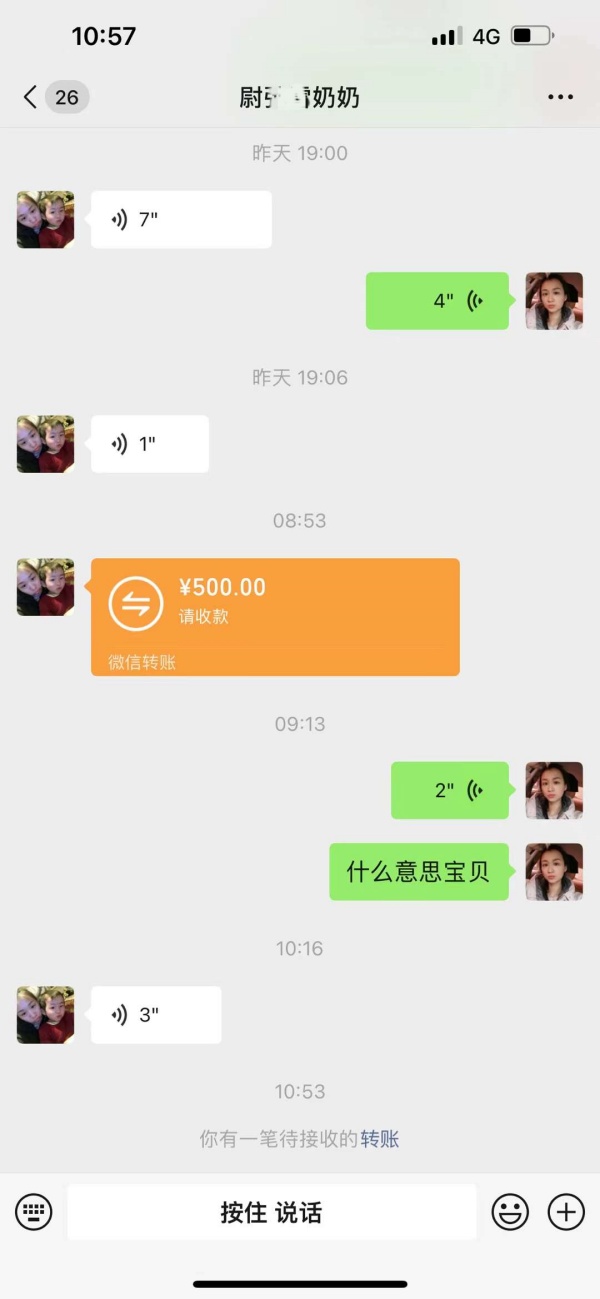Open the contact's avatar beside 7" message
The height and width of the screenshot is (1299, 600).
[45, 220]
